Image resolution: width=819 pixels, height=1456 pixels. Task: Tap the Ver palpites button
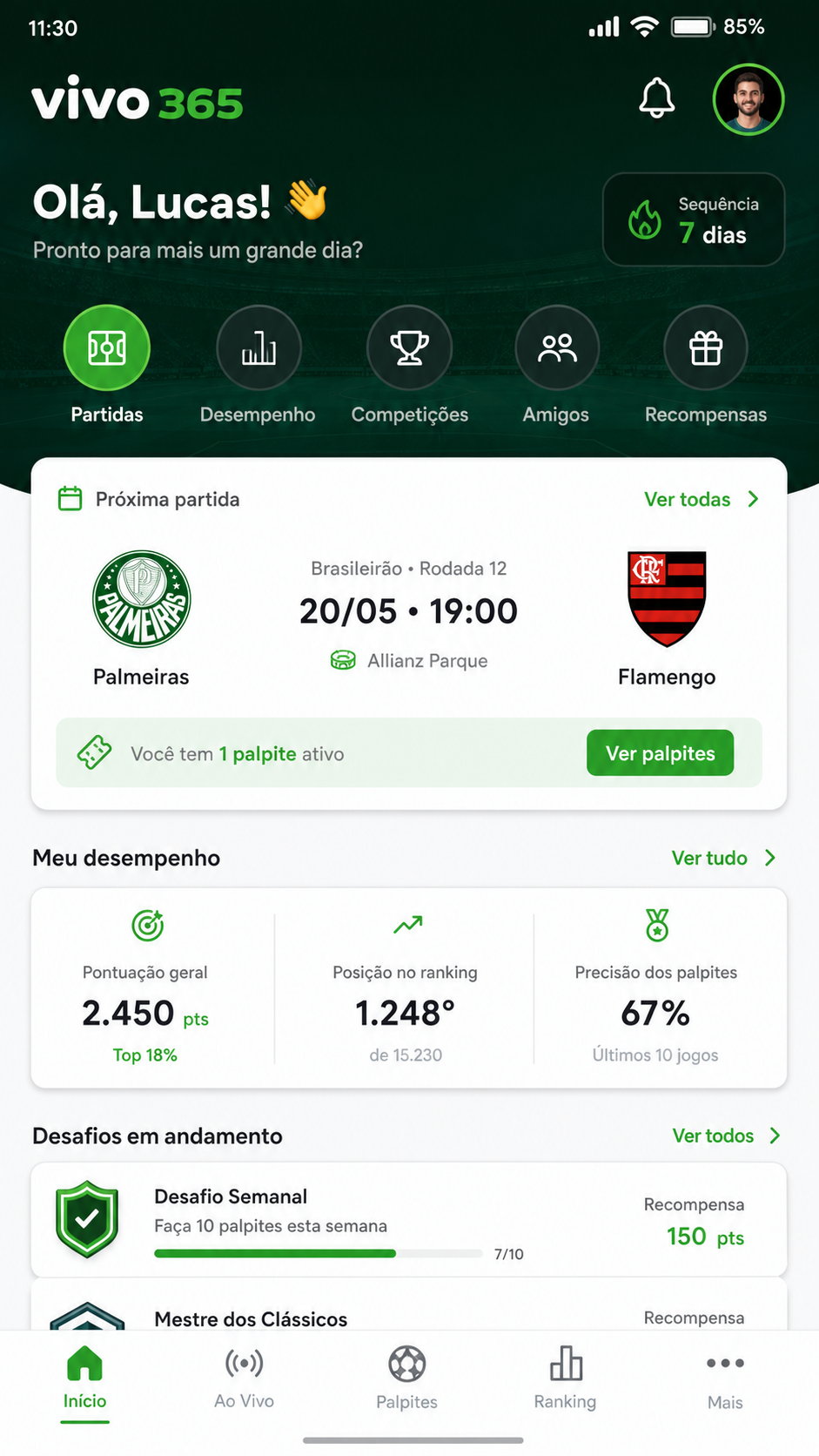660,753
